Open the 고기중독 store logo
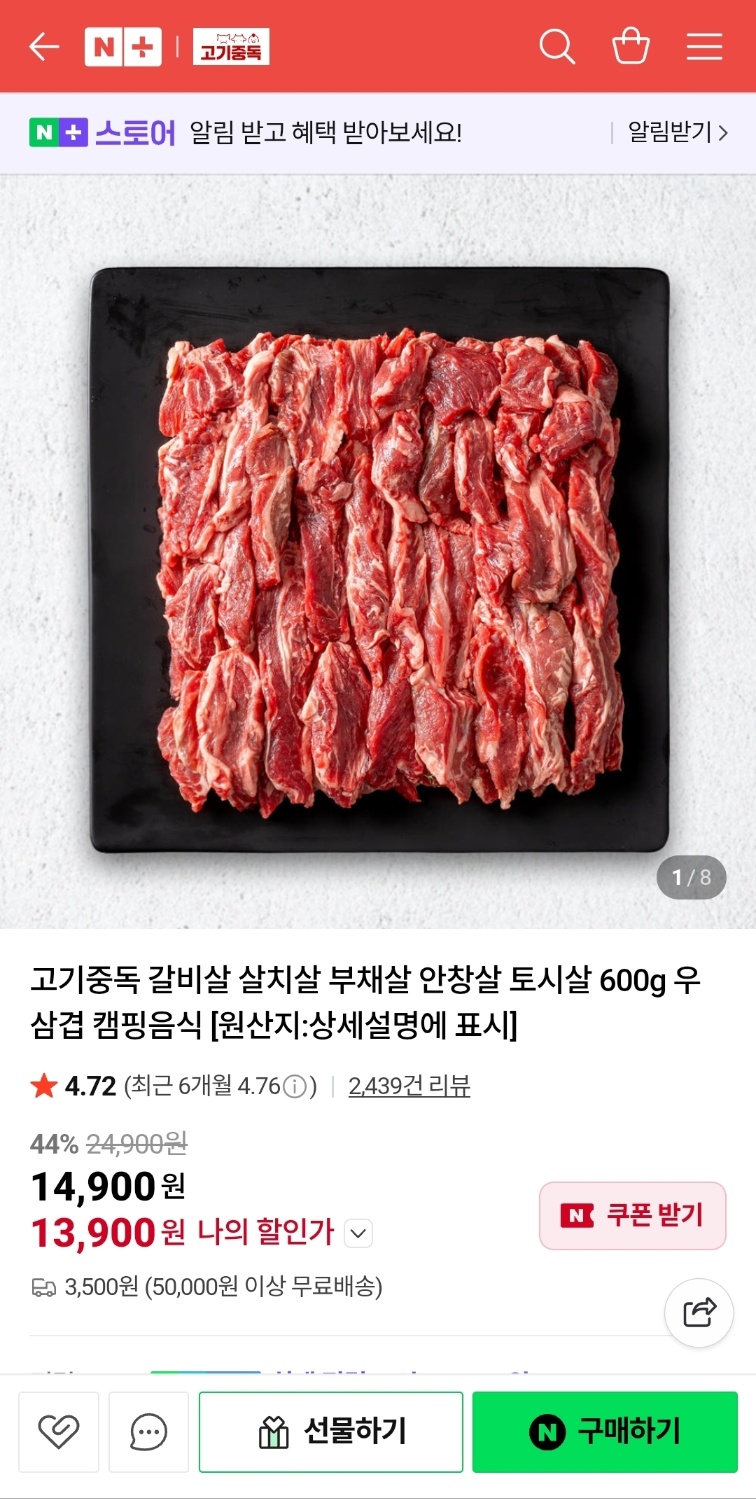The height and width of the screenshot is (1499, 756). point(231,47)
